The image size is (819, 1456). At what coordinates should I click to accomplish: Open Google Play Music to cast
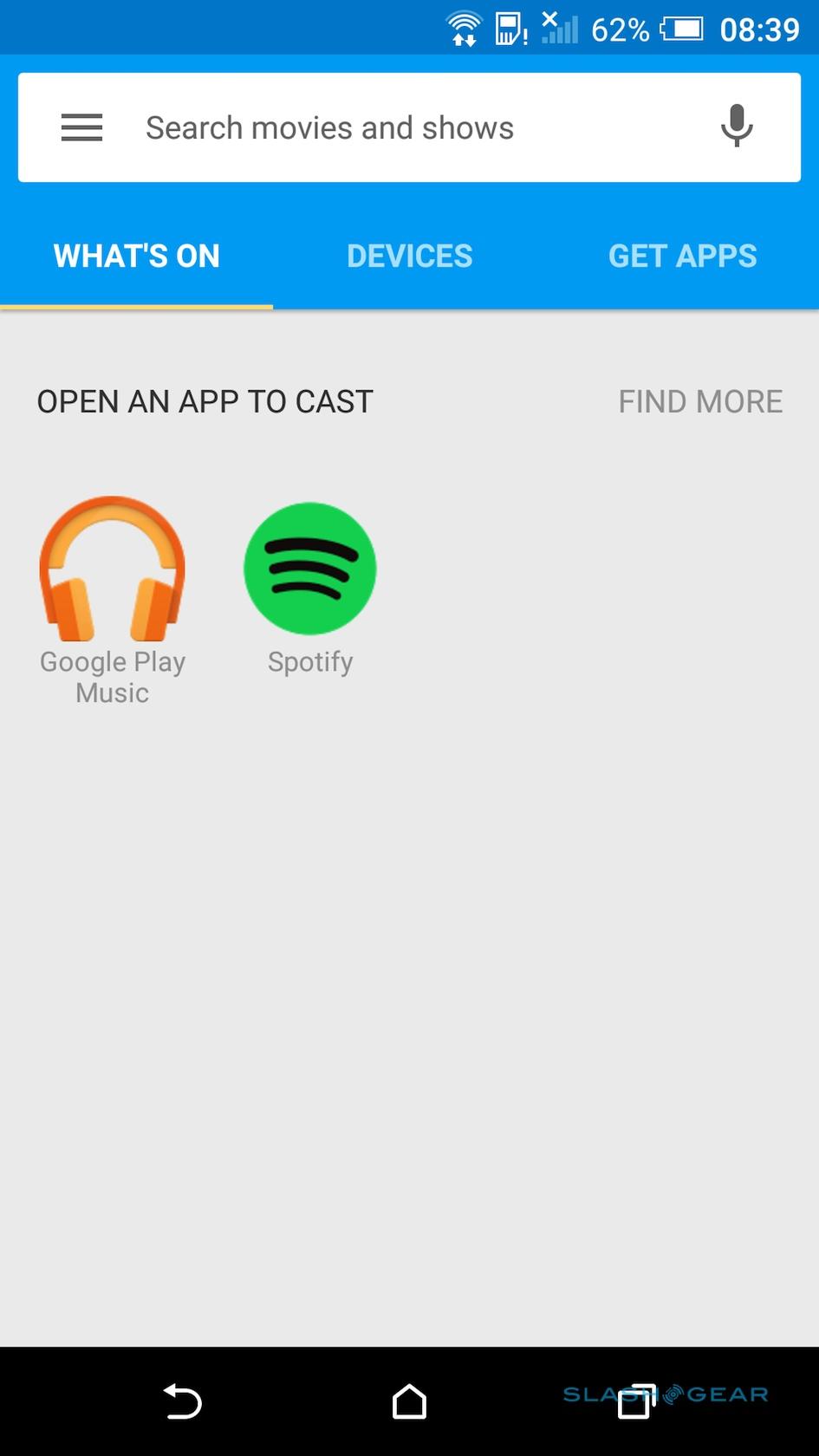pos(112,569)
